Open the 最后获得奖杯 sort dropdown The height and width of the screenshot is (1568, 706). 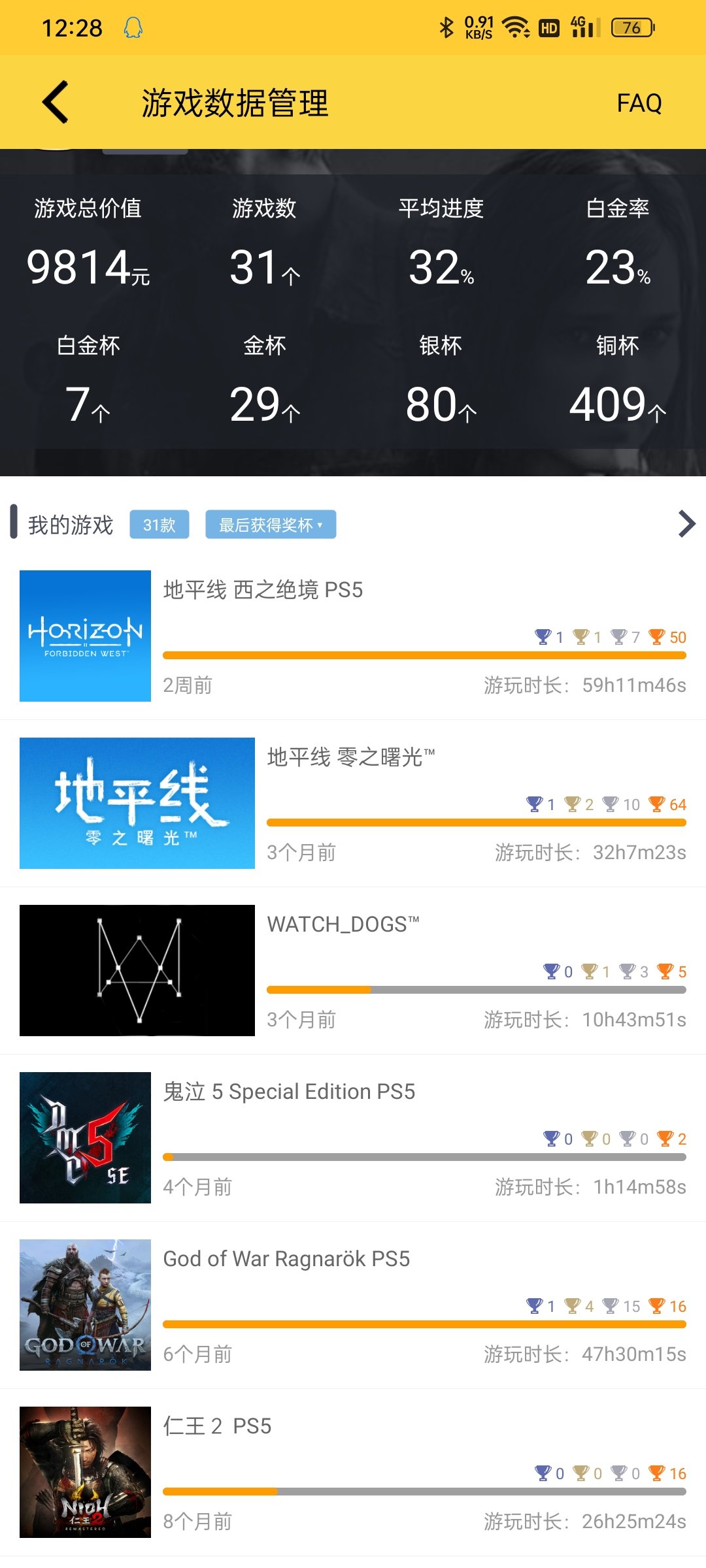click(271, 525)
